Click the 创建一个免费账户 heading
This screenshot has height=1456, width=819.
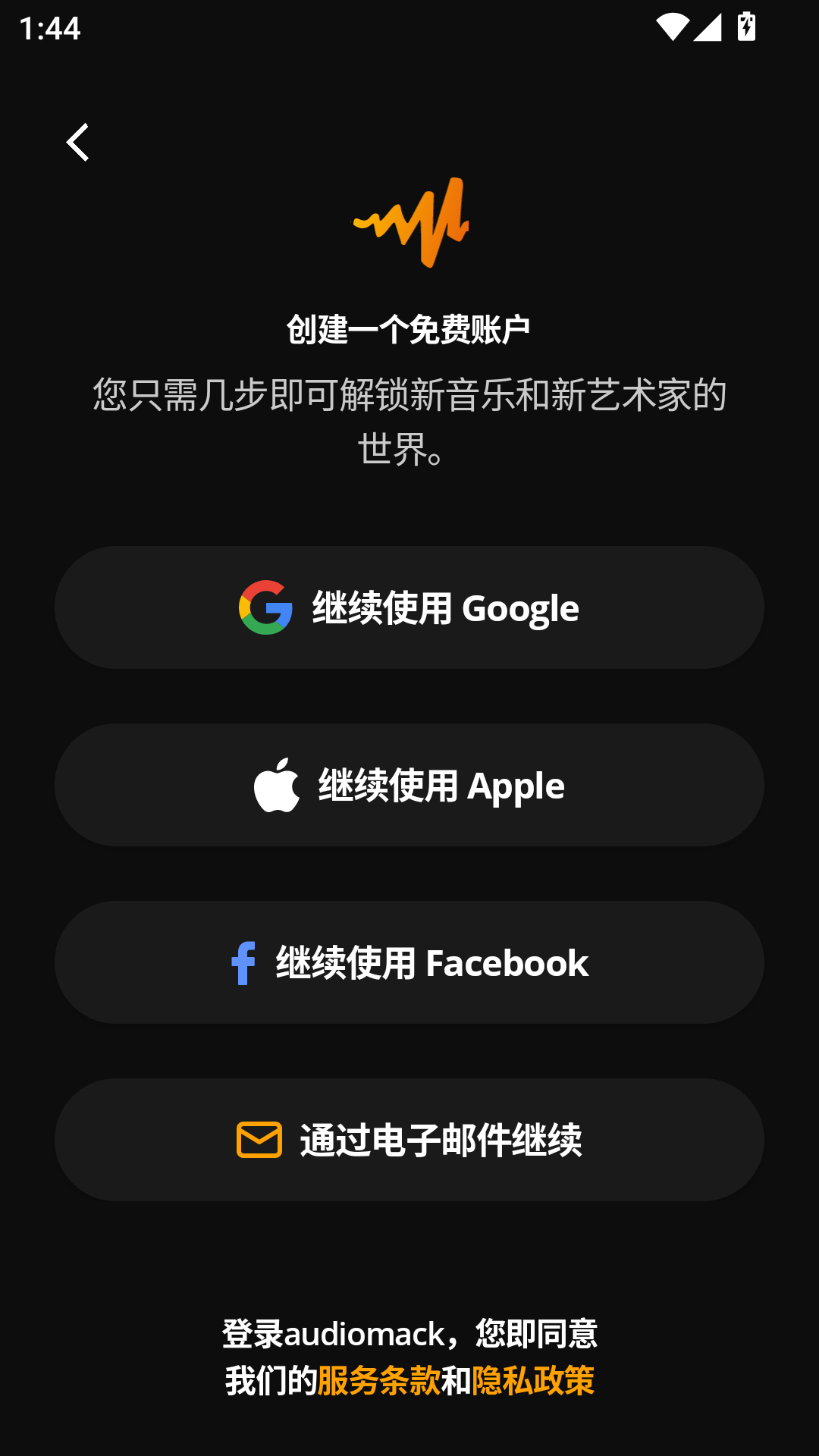coord(409,330)
